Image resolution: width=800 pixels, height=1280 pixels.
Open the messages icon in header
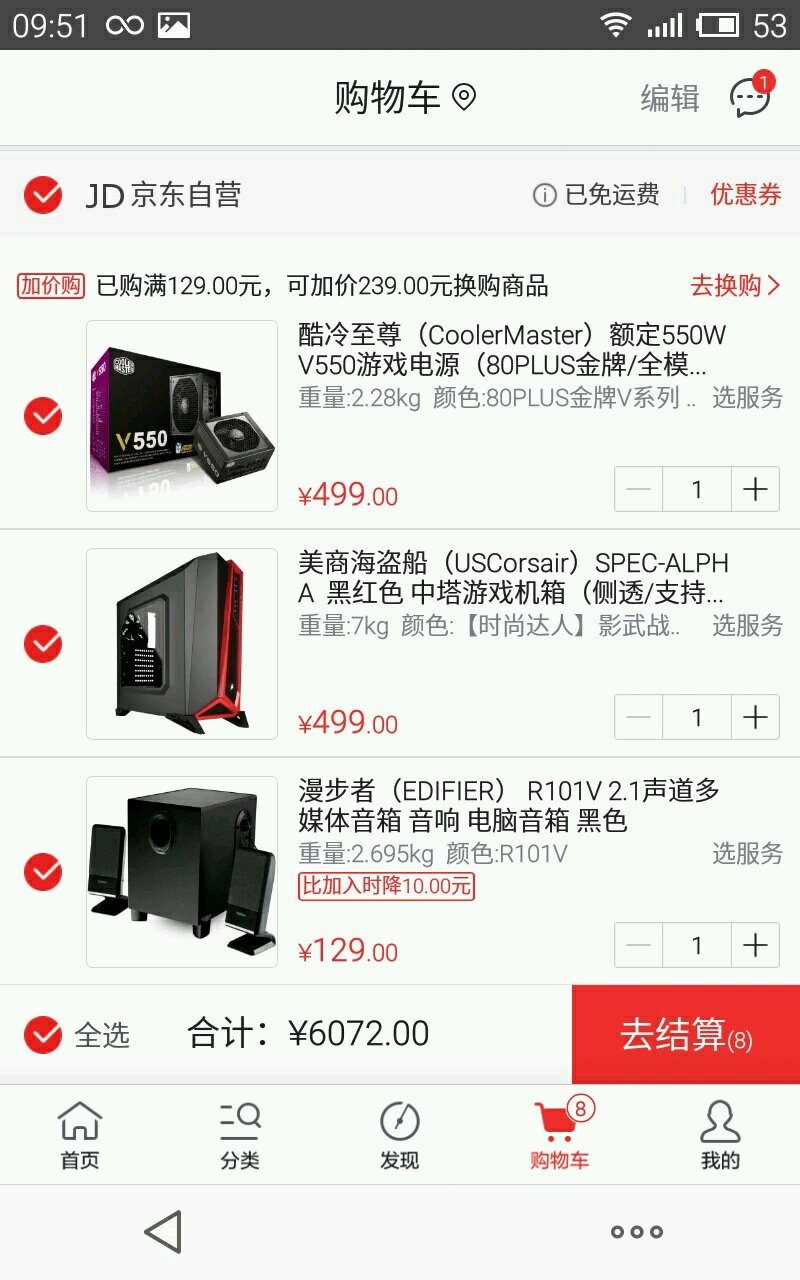click(x=751, y=96)
